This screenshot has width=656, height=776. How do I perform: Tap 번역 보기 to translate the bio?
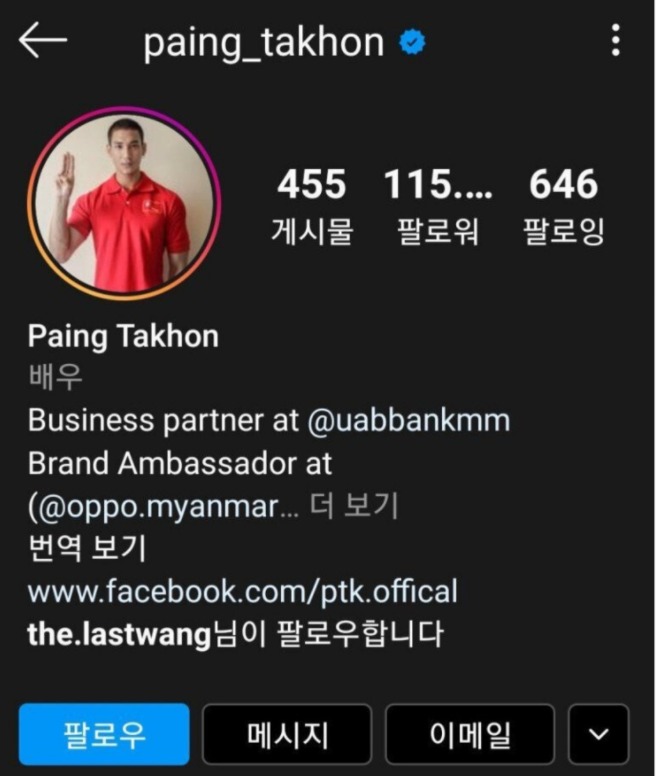87,549
